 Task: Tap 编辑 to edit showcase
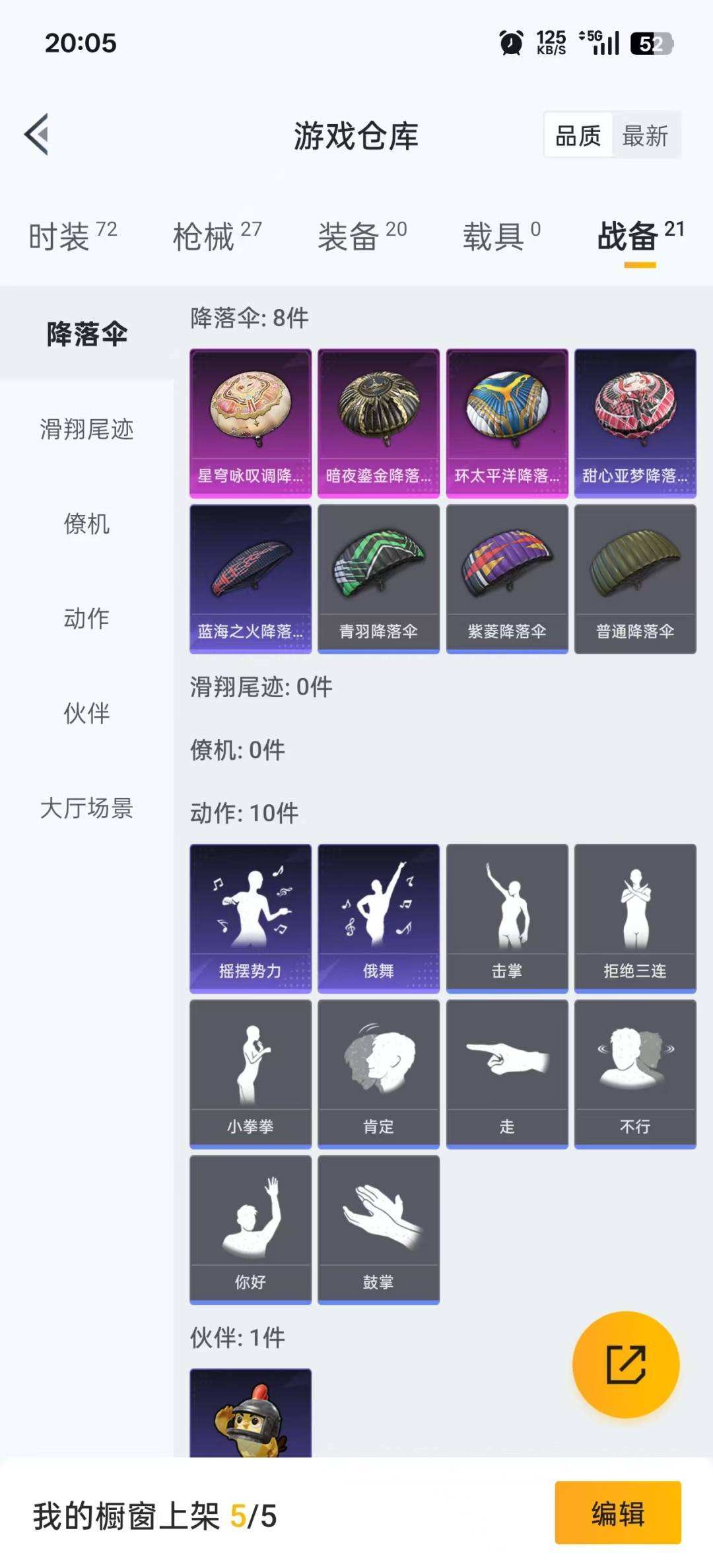[617, 1513]
